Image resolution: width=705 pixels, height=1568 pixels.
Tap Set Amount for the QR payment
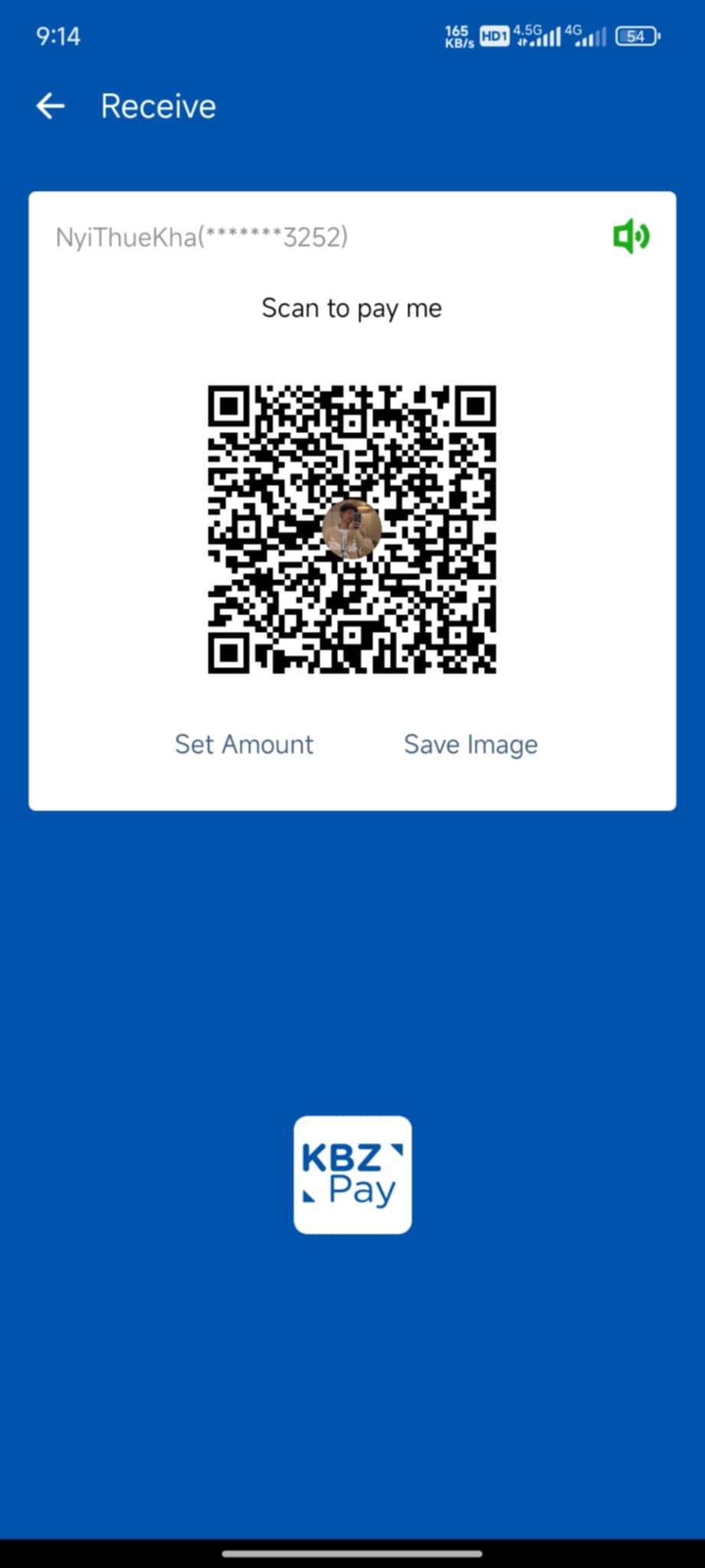[244, 744]
